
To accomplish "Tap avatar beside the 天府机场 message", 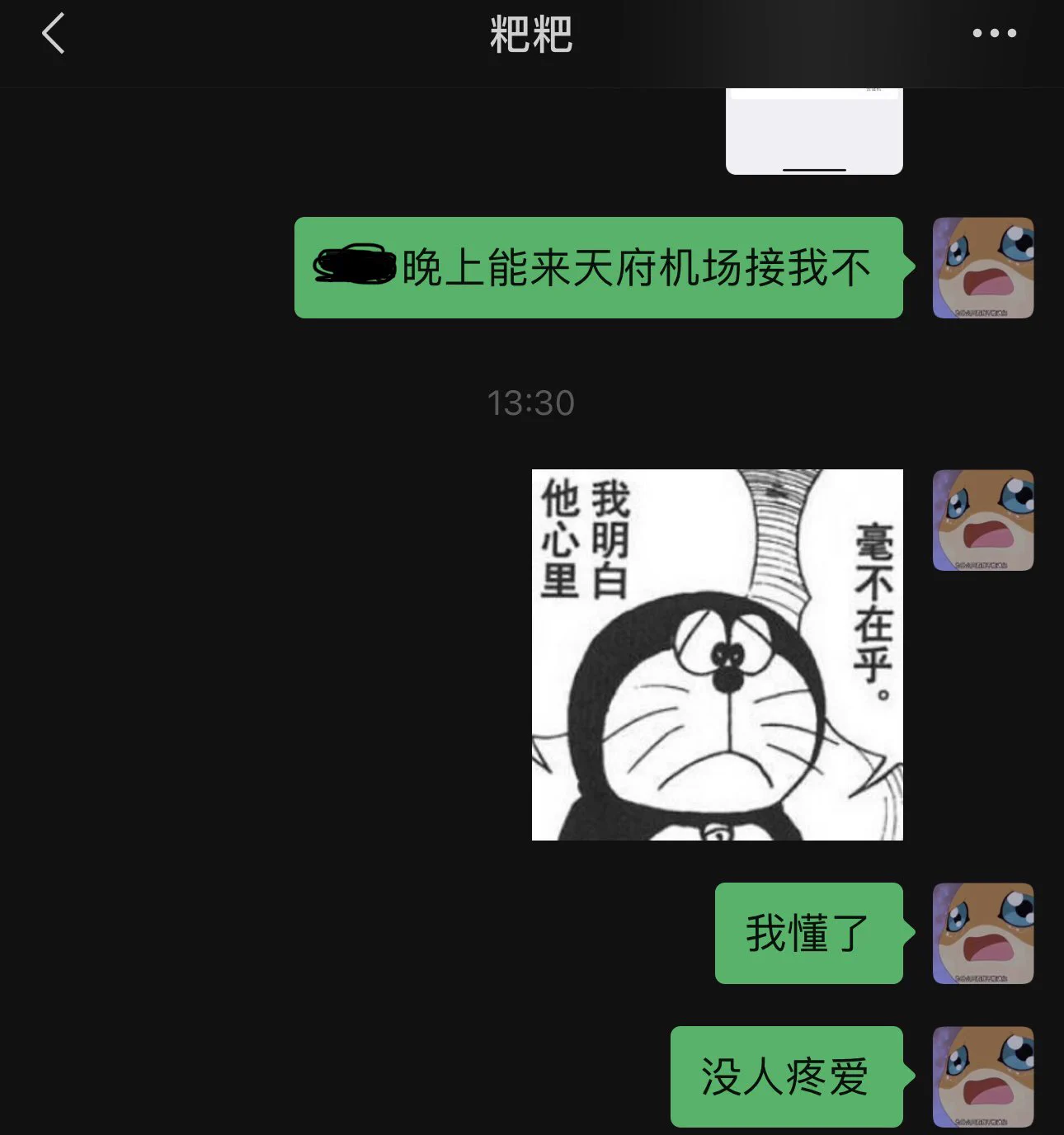I will (982, 268).
